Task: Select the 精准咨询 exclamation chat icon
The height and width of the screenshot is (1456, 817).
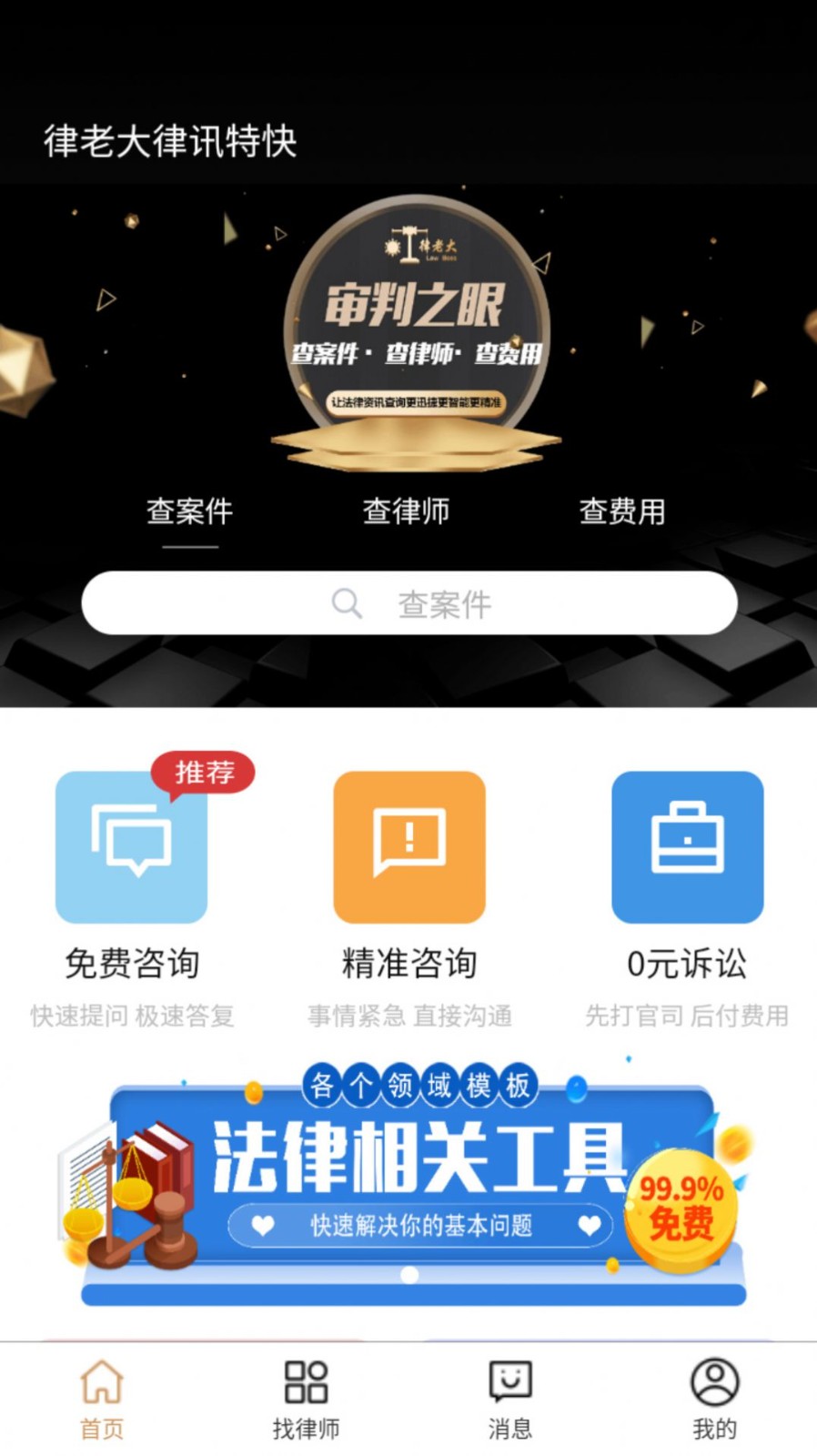Action: click(408, 845)
